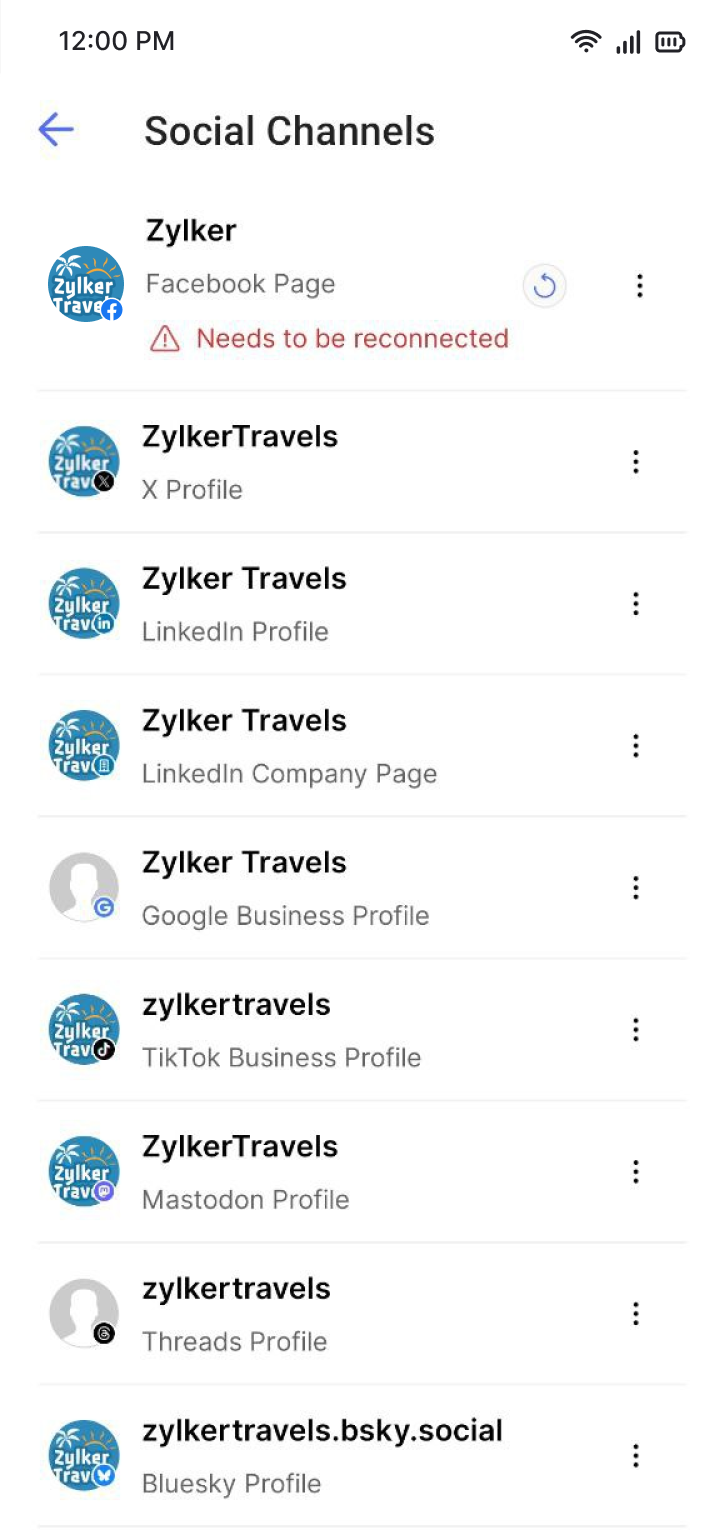Open more options for the X Profile
Screen dimensions: 720x1540
point(635,462)
